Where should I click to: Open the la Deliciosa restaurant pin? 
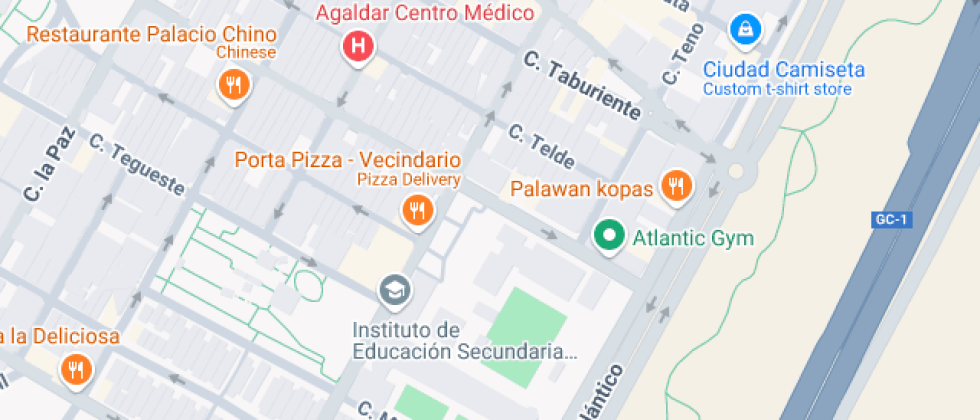click(76, 371)
